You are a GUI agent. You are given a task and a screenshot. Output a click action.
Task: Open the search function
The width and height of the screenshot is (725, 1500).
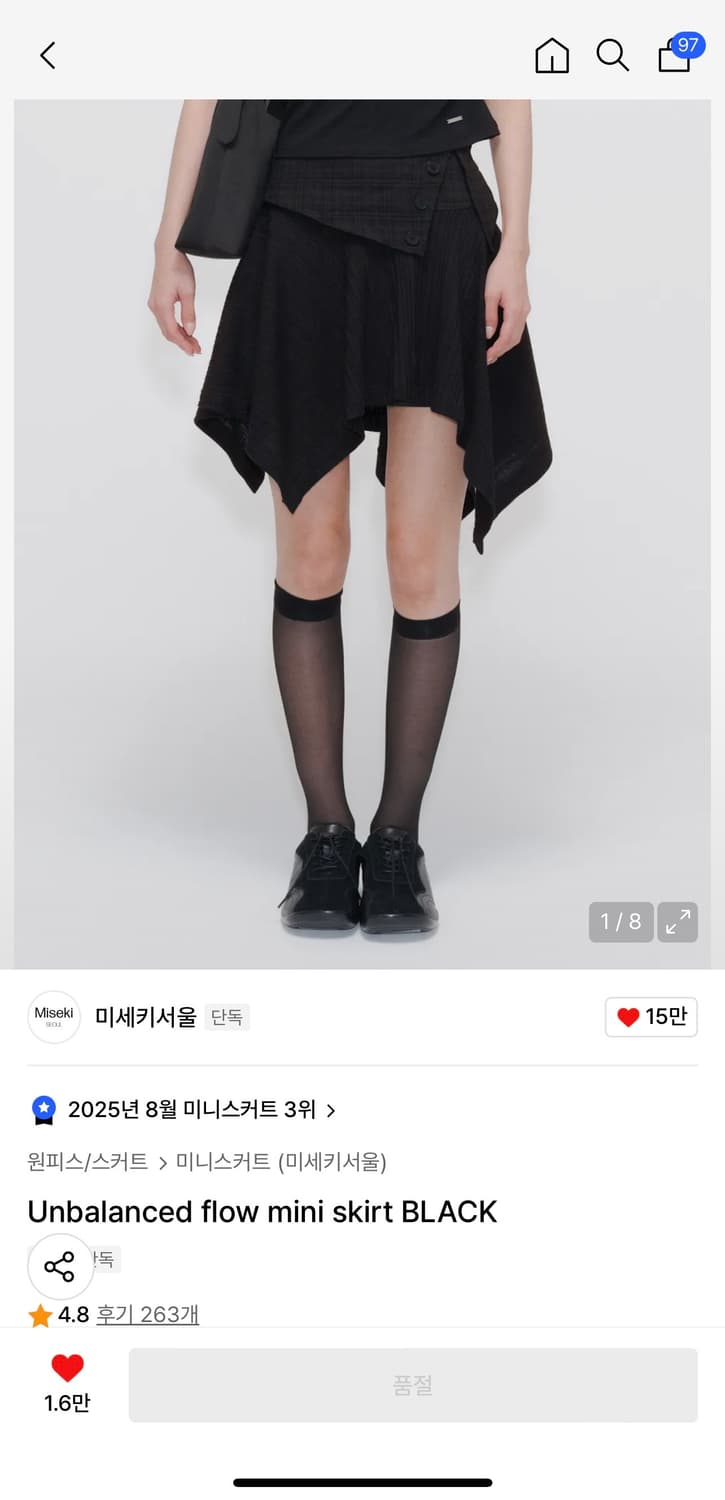612,56
